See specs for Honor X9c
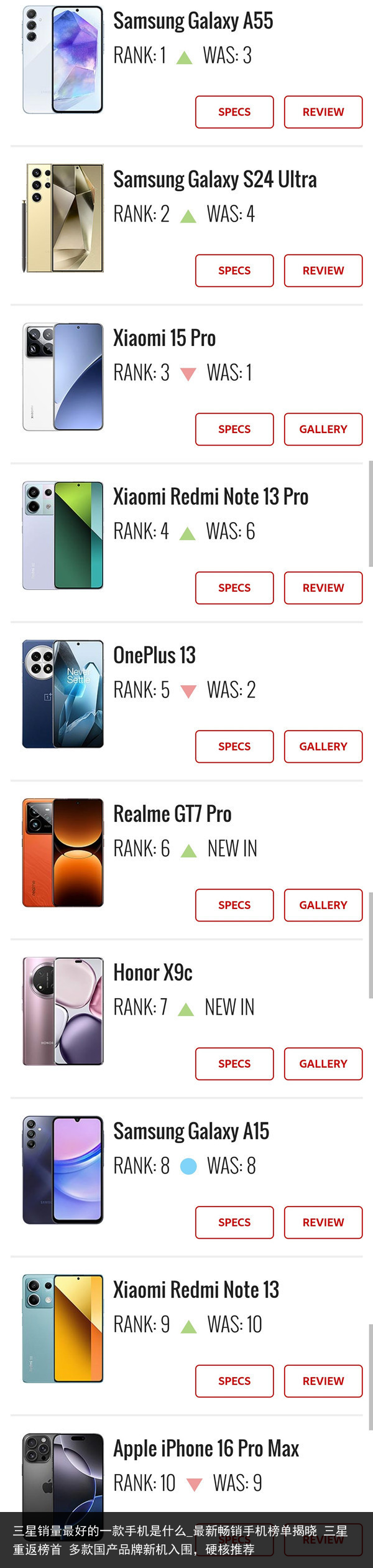Image resolution: width=373 pixels, height=1568 pixels. 234,1064
